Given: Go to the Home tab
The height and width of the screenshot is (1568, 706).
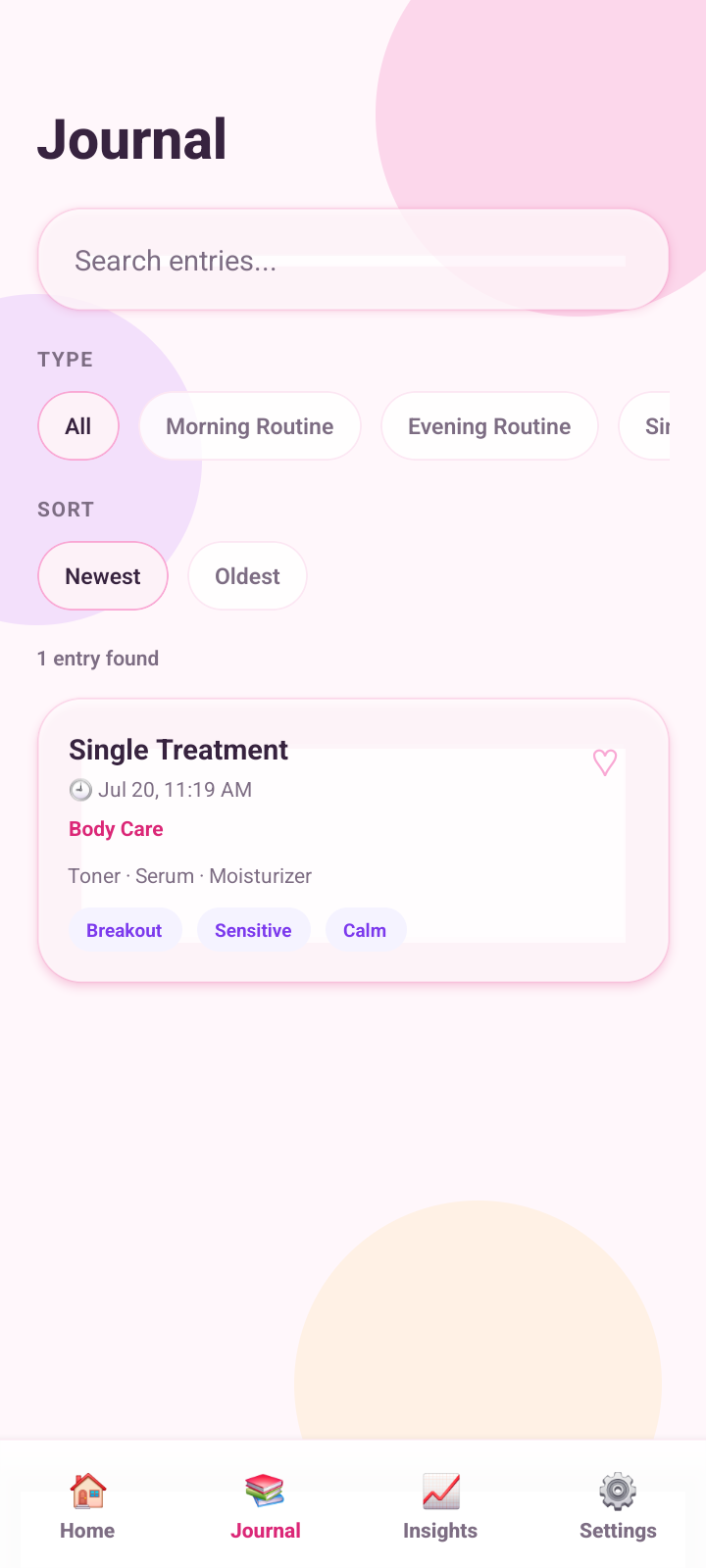Looking at the screenshot, I should [x=87, y=1507].
